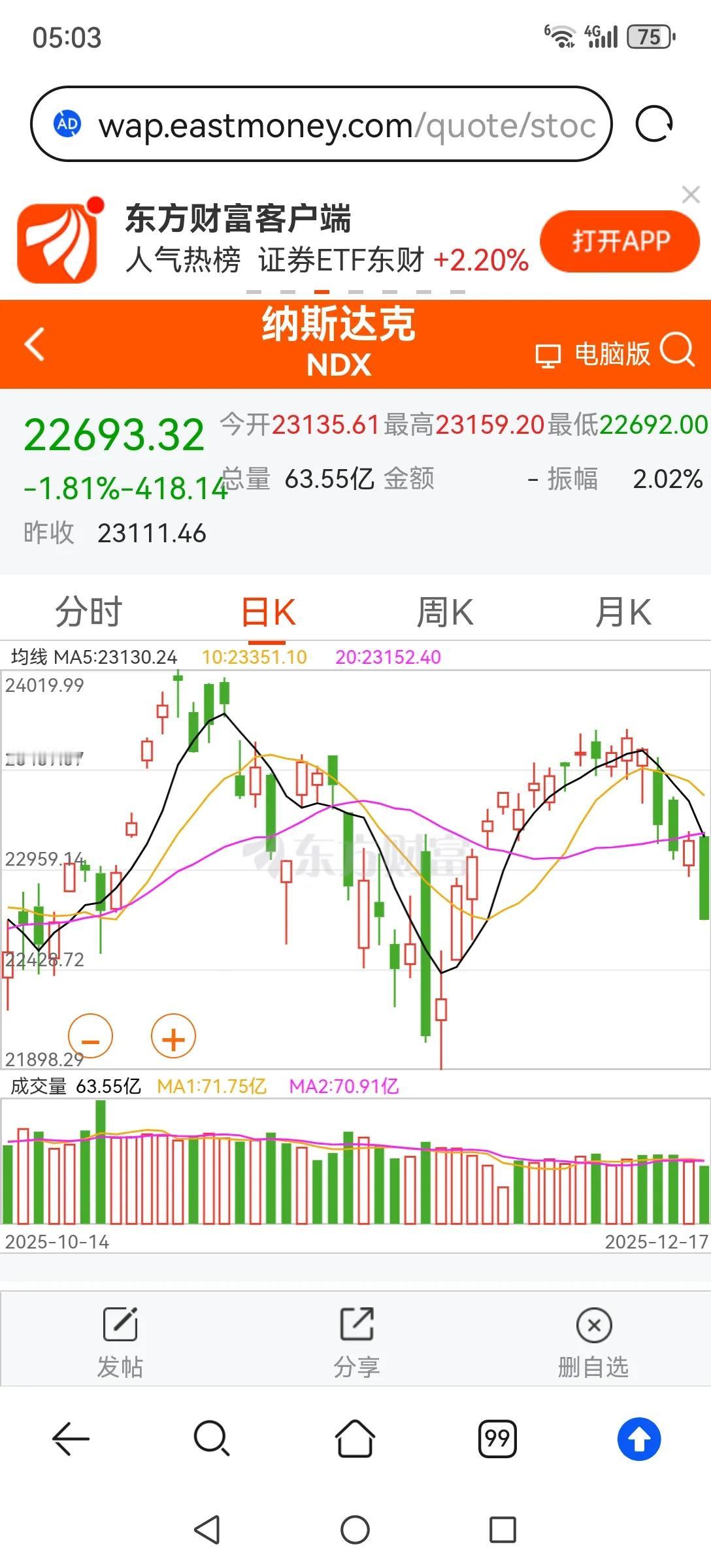711x1568 pixels.
Task: Switch to the 周K weekly chart
Action: coord(444,611)
